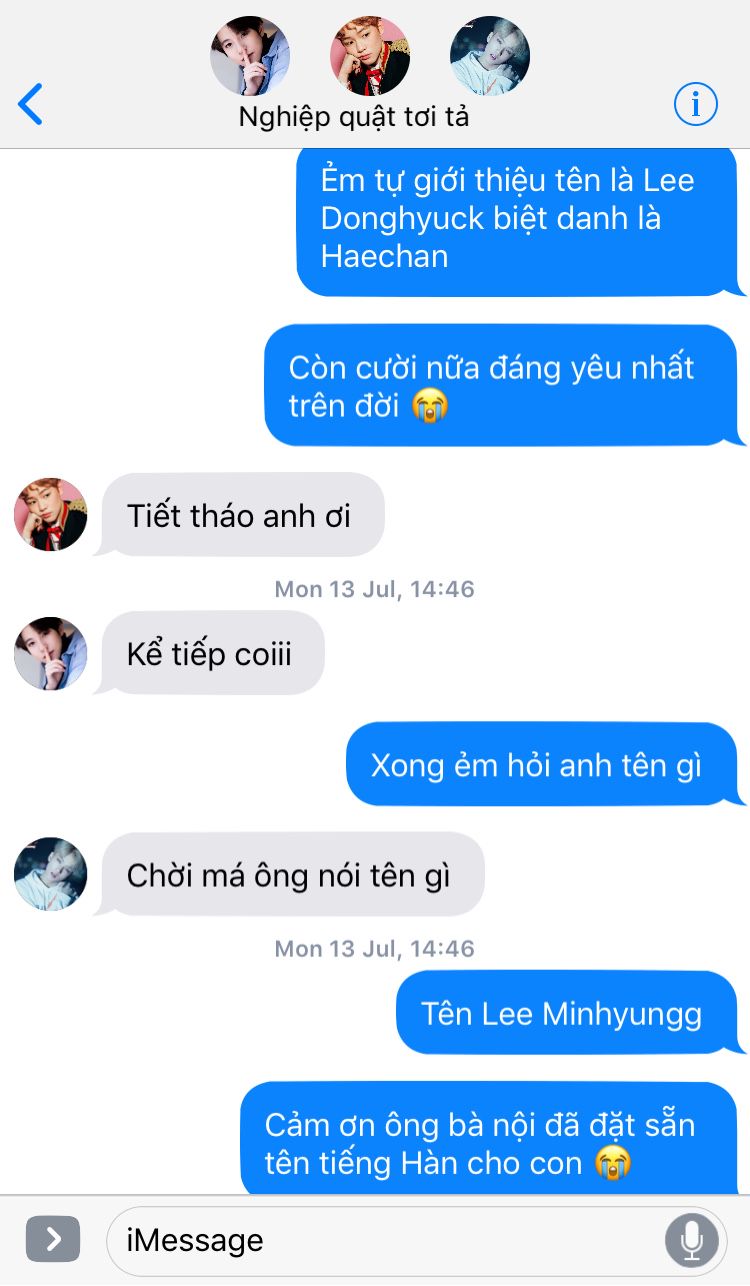Tap the avatar next to Tiết tháo anh ơi
The height and width of the screenshot is (1286, 750).
coord(51,514)
